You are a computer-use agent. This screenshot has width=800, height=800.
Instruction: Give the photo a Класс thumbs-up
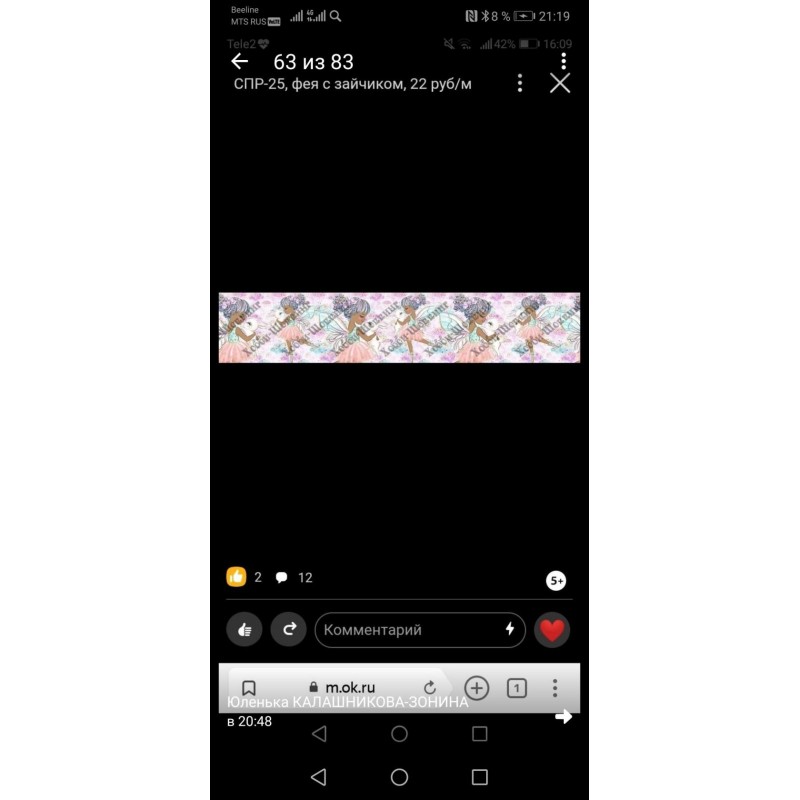[244, 629]
